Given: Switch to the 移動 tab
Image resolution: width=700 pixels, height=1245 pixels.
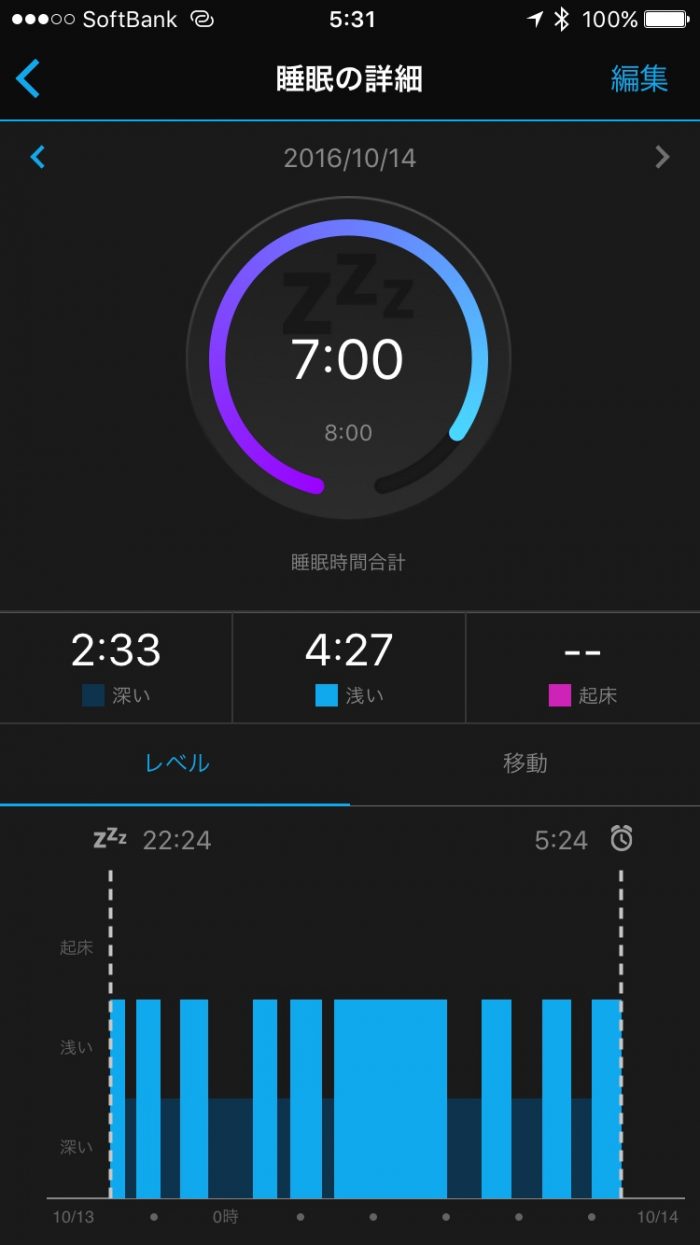Looking at the screenshot, I should [x=525, y=763].
